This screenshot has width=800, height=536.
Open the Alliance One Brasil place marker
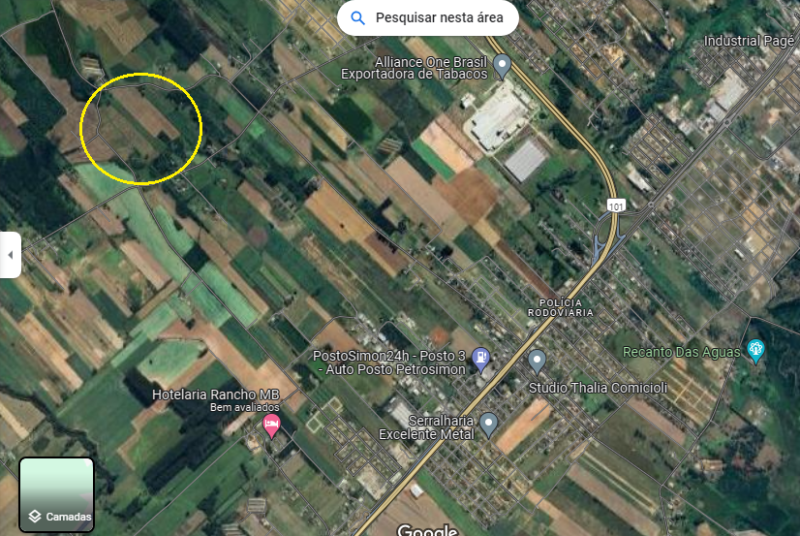503,66
